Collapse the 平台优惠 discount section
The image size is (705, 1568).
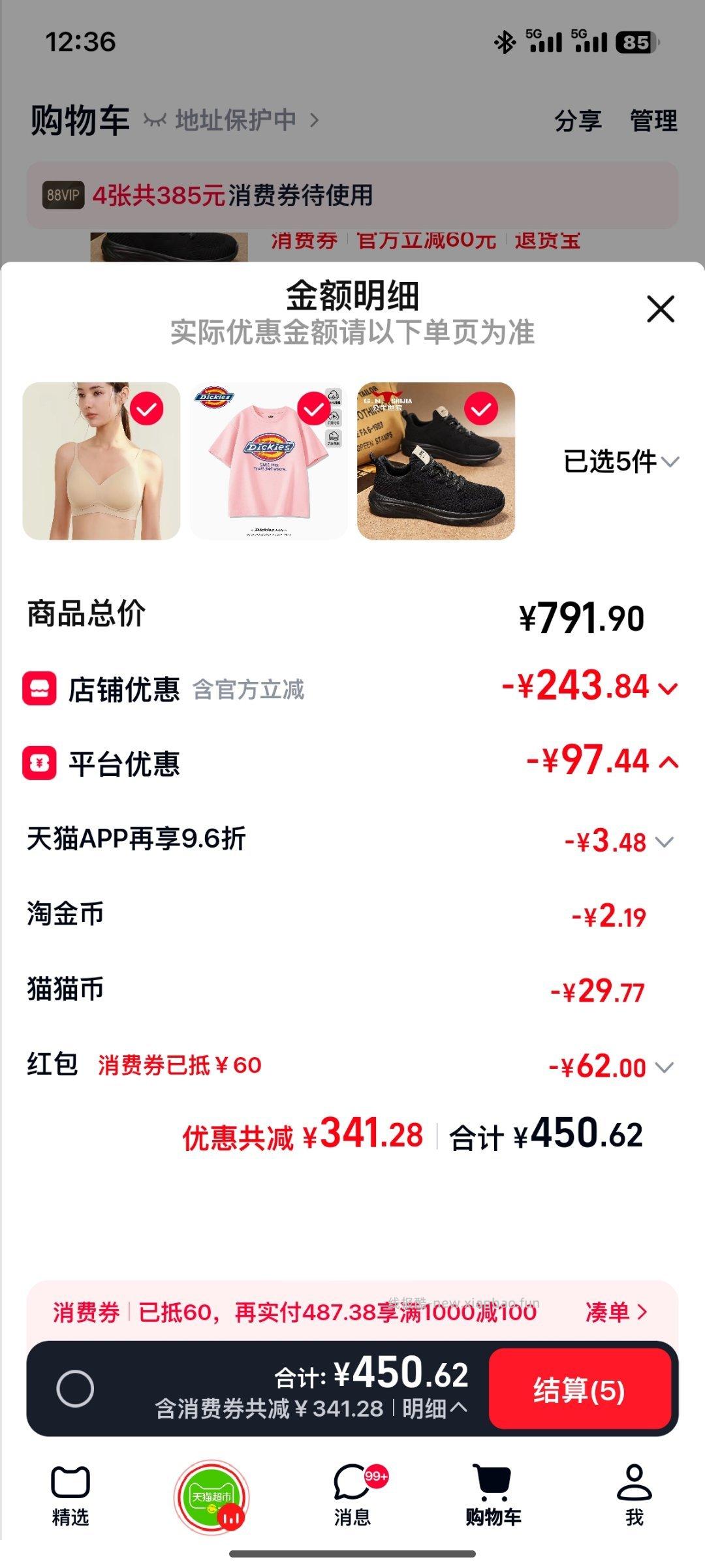click(x=668, y=762)
